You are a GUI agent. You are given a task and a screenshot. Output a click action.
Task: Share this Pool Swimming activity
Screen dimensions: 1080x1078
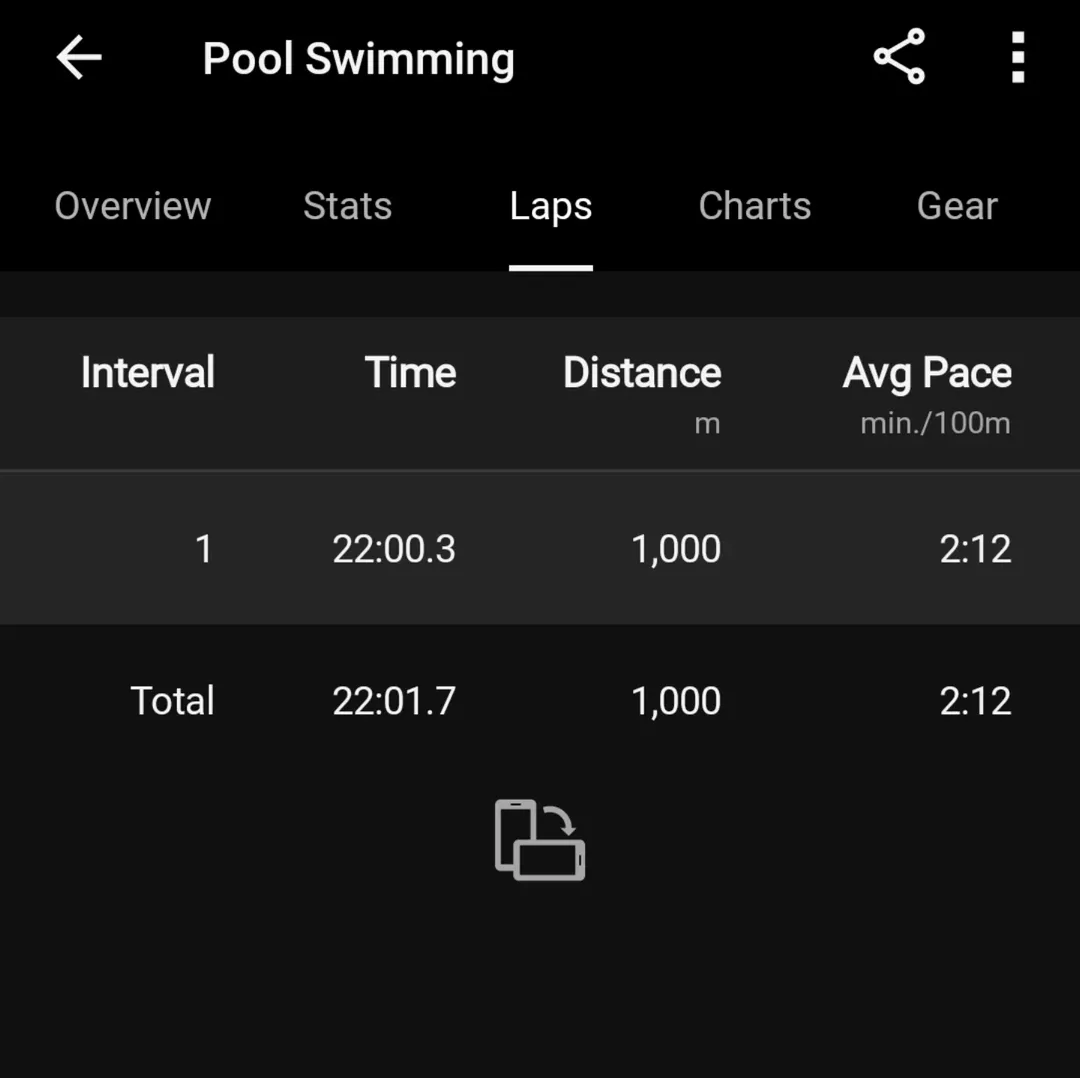[x=899, y=57]
